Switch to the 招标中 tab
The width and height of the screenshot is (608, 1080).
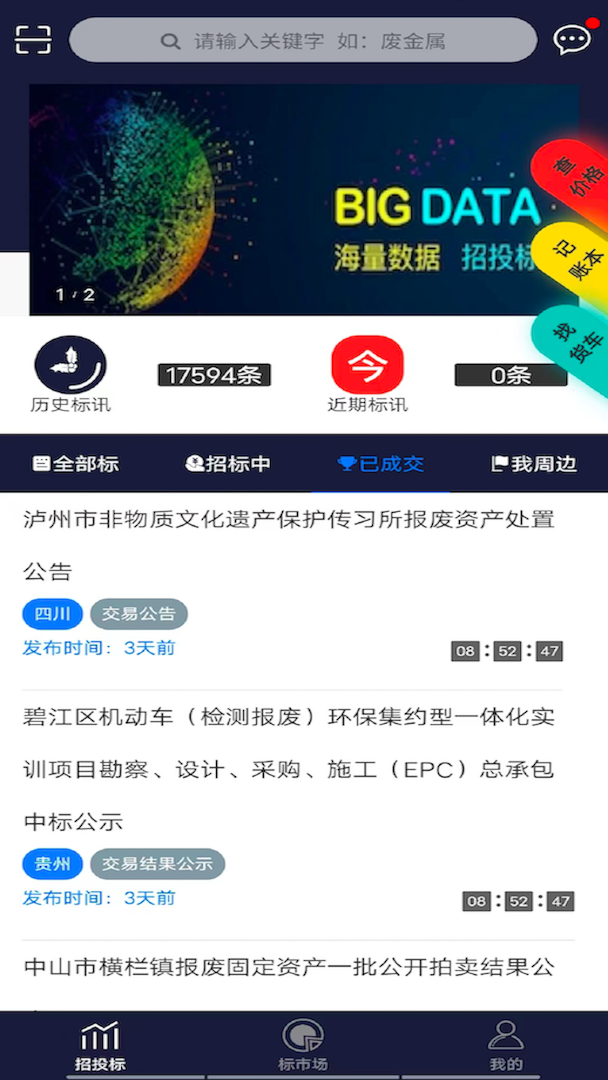coord(228,464)
